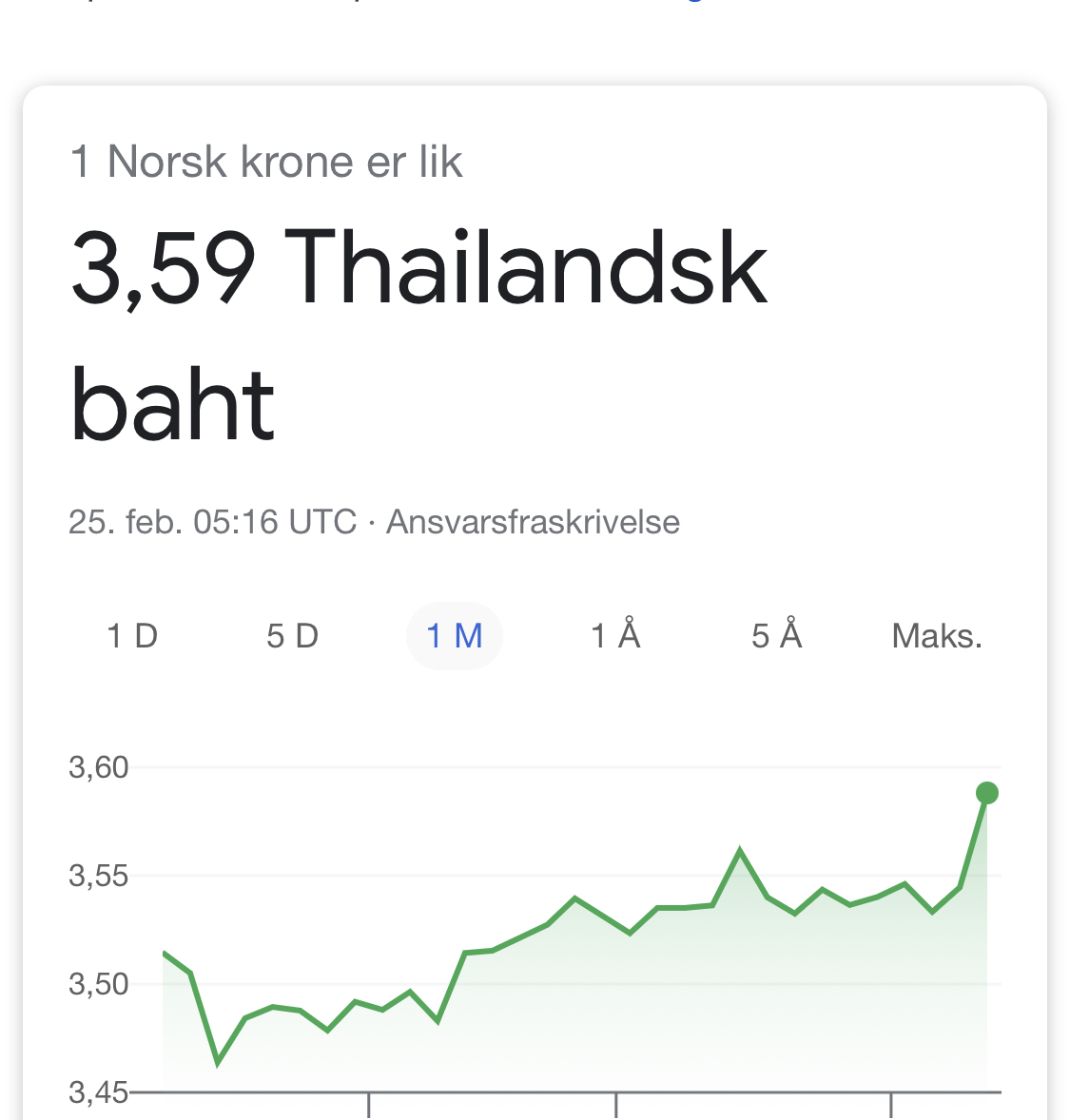This screenshot has width=1070, height=1120.
Task: Select the 5 D time range
Action: [x=292, y=635]
